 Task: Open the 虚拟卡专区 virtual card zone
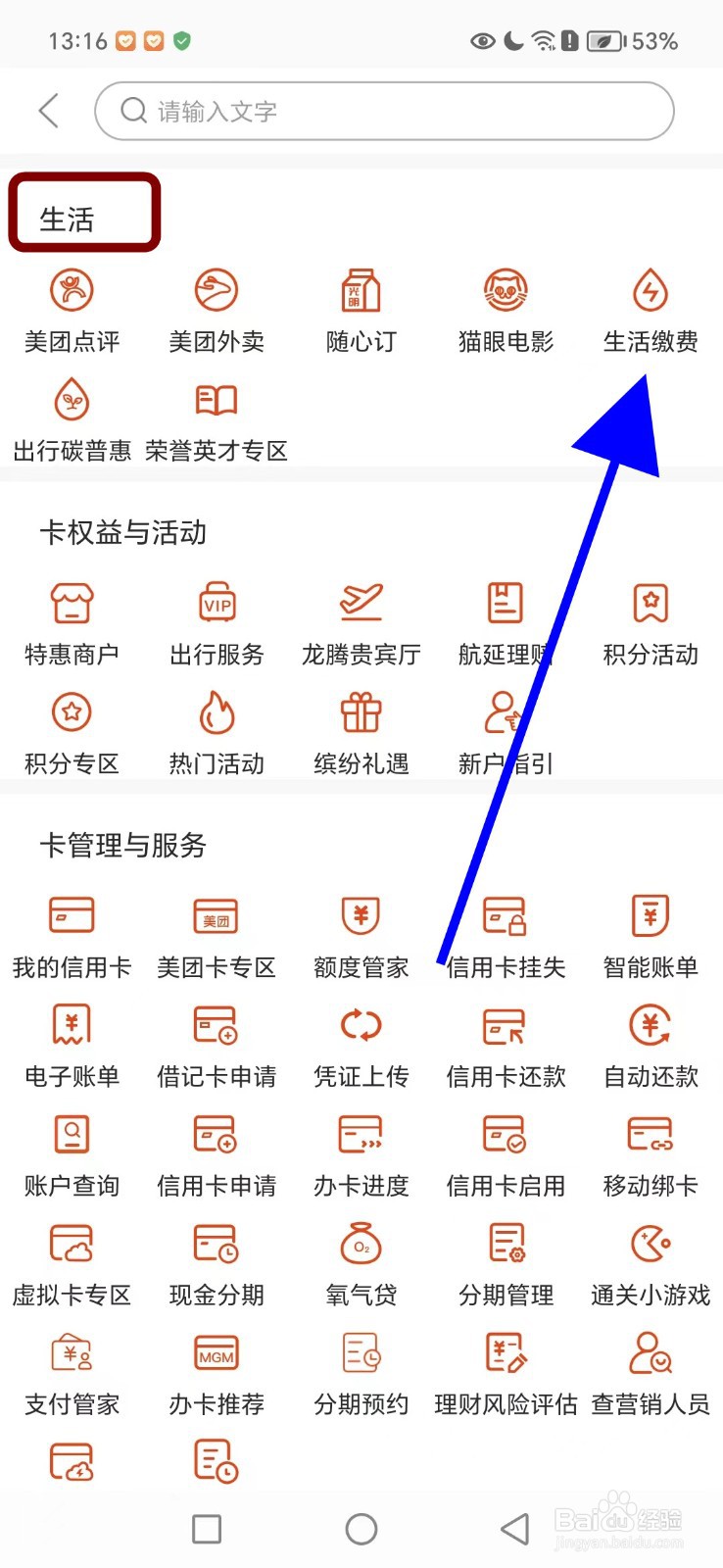(x=72, y=1259)
